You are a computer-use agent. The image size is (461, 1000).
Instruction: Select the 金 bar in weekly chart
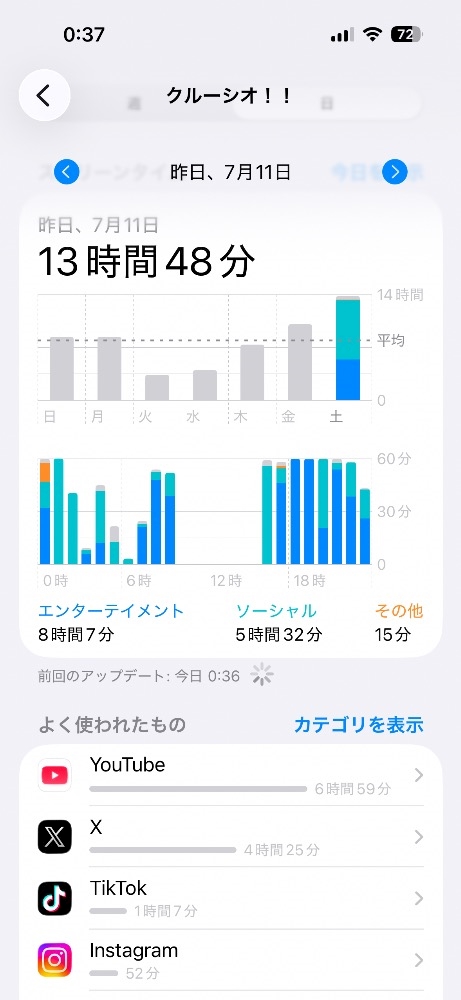point(300,362)
